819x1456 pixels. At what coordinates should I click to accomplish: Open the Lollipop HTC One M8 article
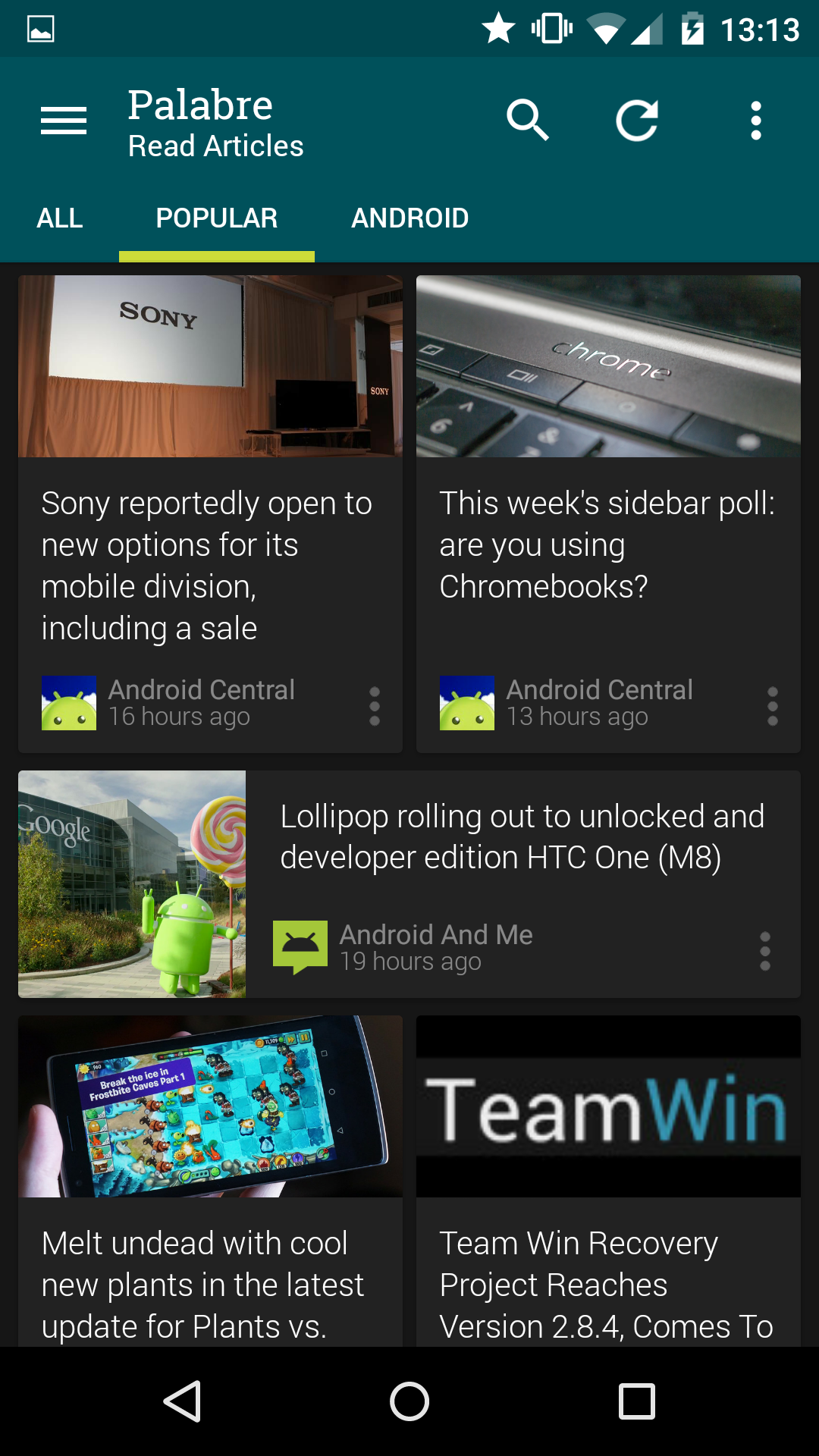pyautogui.click(x=409, y=884)
